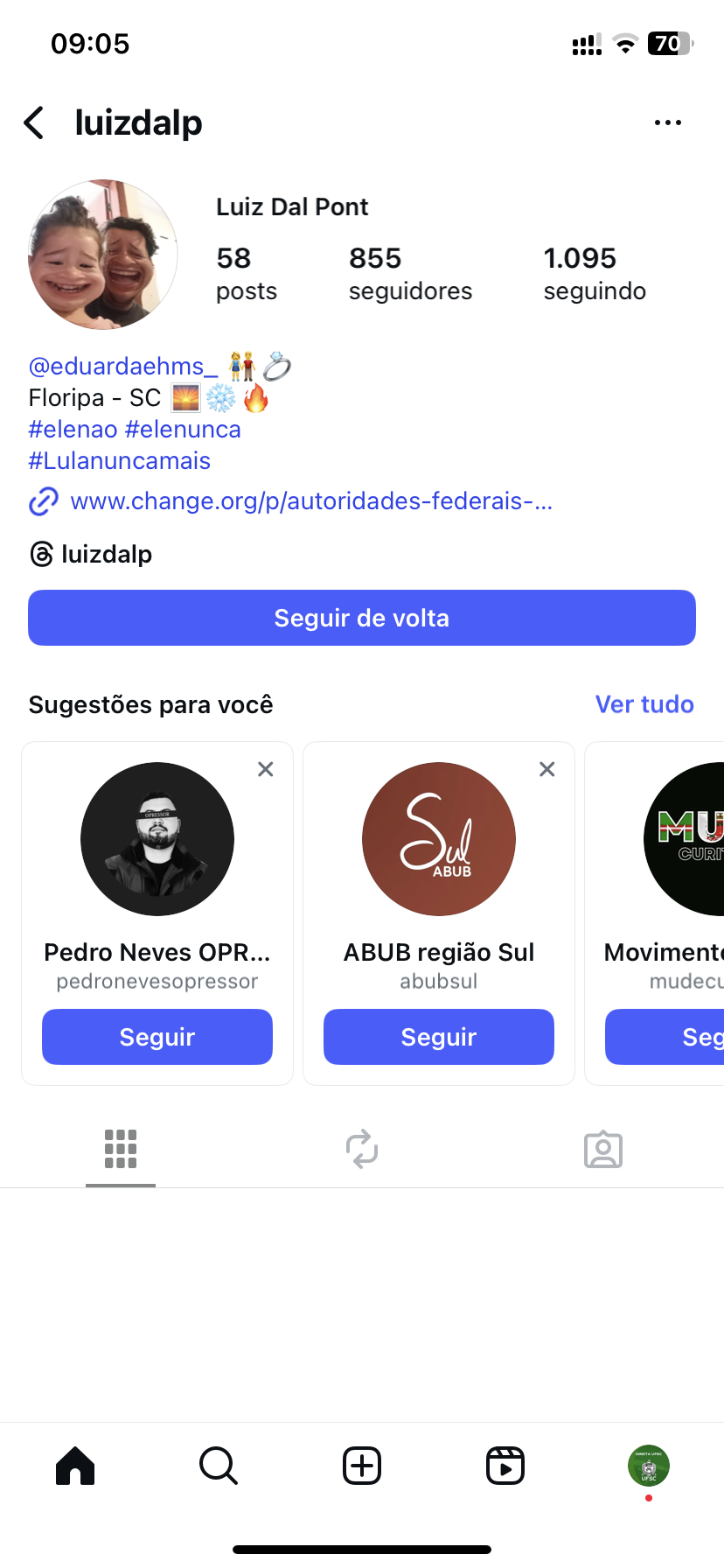Go back from luizdalp's profile

[x=35, y=123]
